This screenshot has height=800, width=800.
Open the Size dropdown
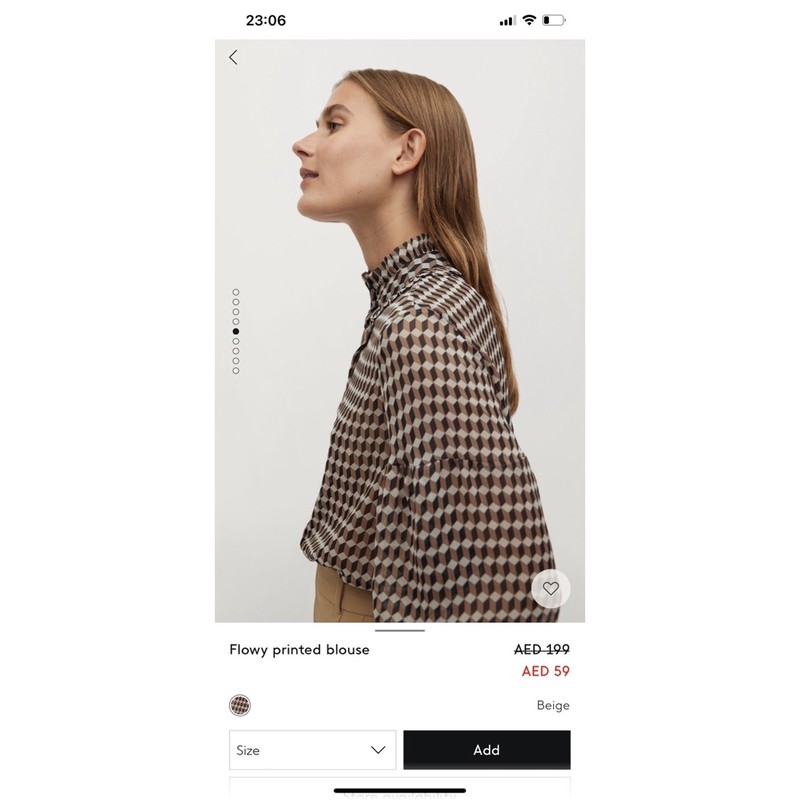tap(312, 750)
